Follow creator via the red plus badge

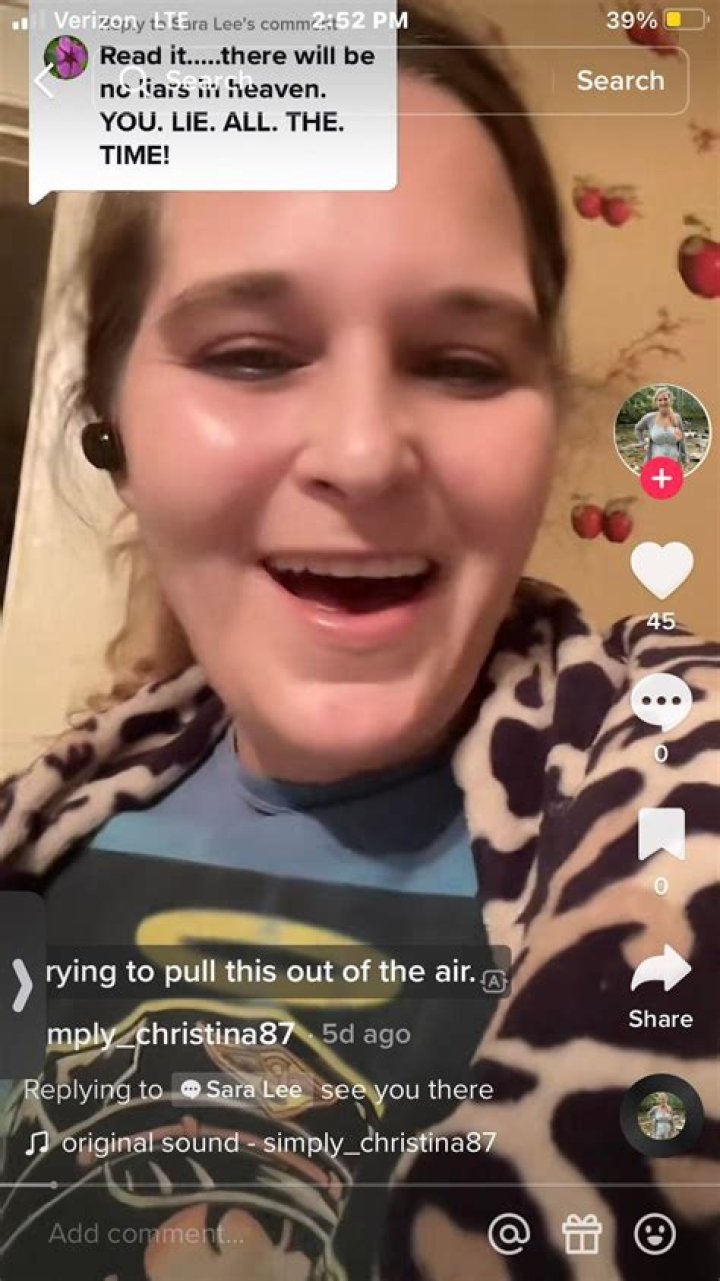click(x=661, y=480)
